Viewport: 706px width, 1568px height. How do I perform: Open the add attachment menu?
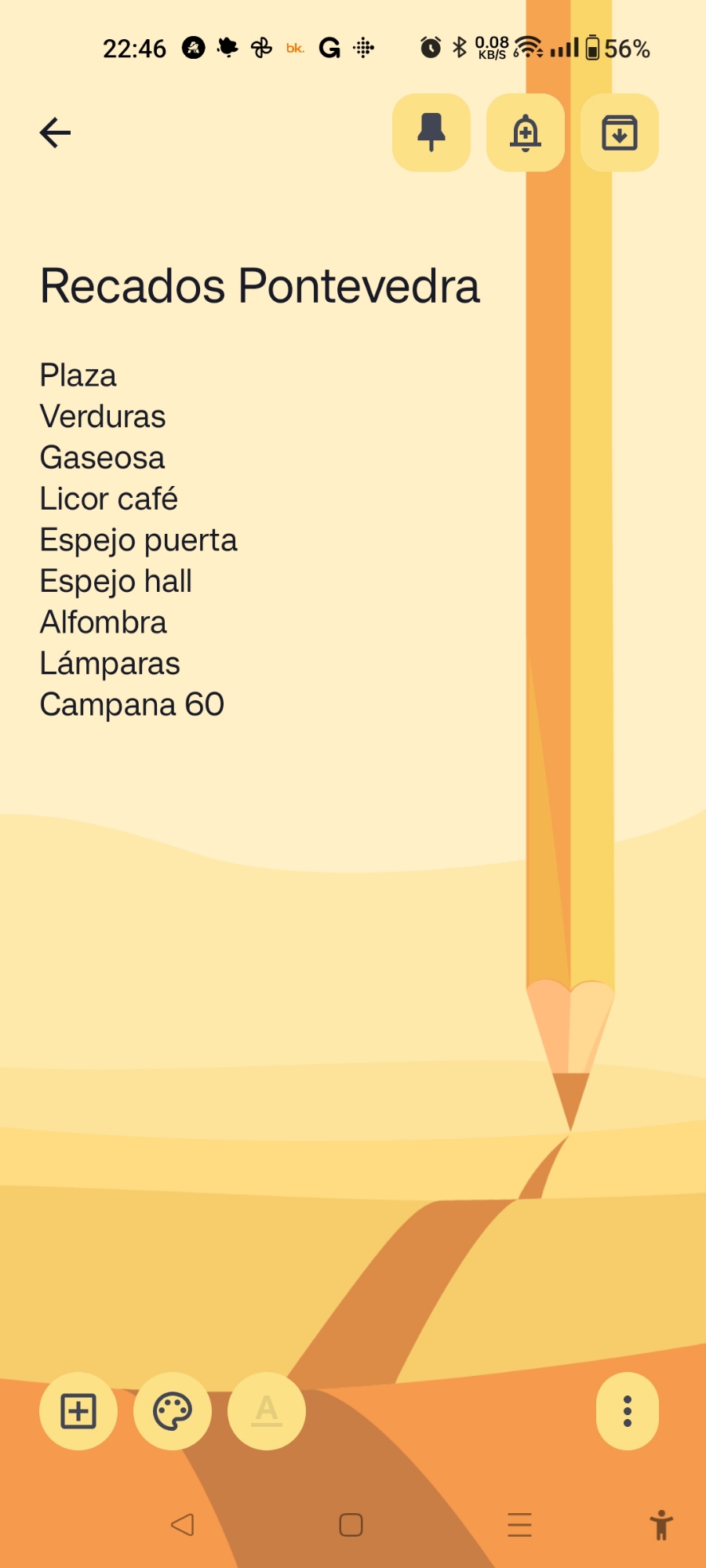(x=78, y=1411)
